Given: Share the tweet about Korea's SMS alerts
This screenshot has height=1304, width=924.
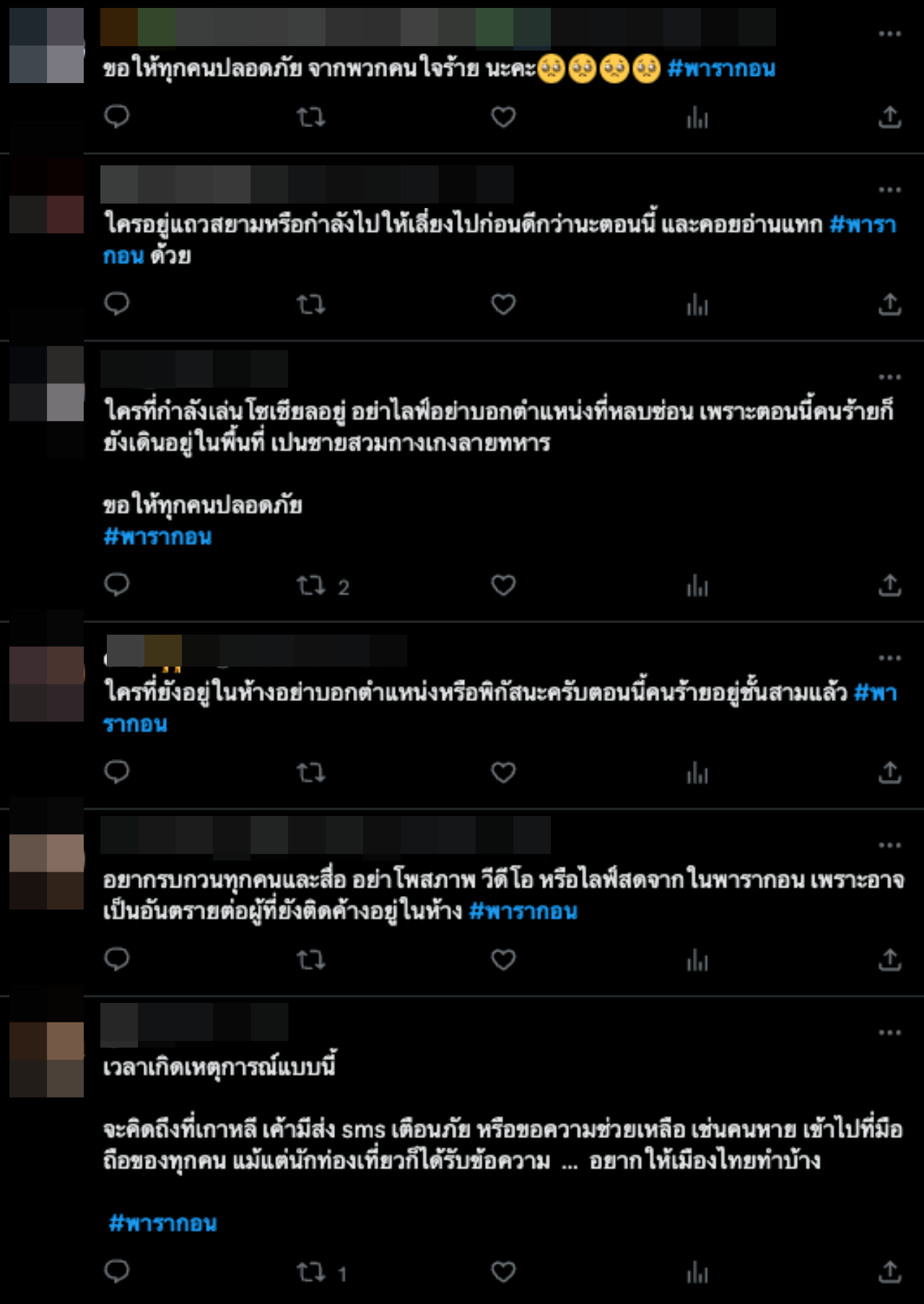Looking at the screenshot, I should (x=889, y=1272).
